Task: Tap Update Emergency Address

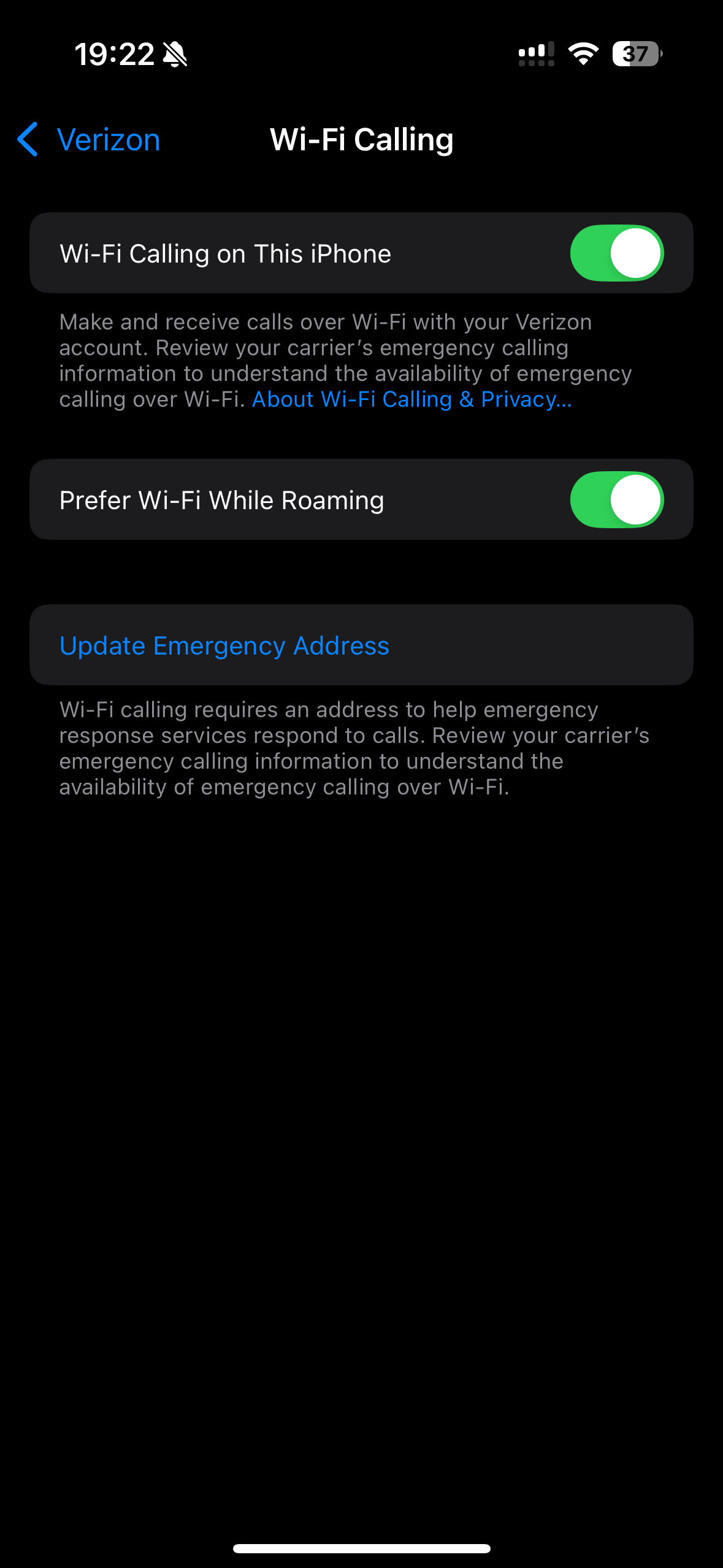Action: pyautogui.click(x=224, y=645)
